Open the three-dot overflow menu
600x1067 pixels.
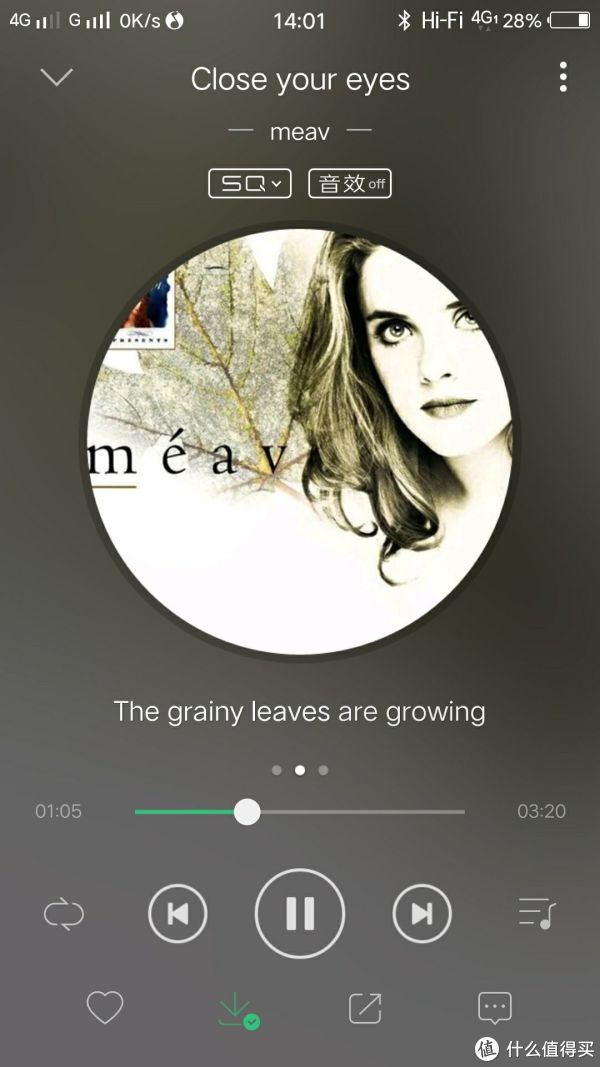click(563, 77)
